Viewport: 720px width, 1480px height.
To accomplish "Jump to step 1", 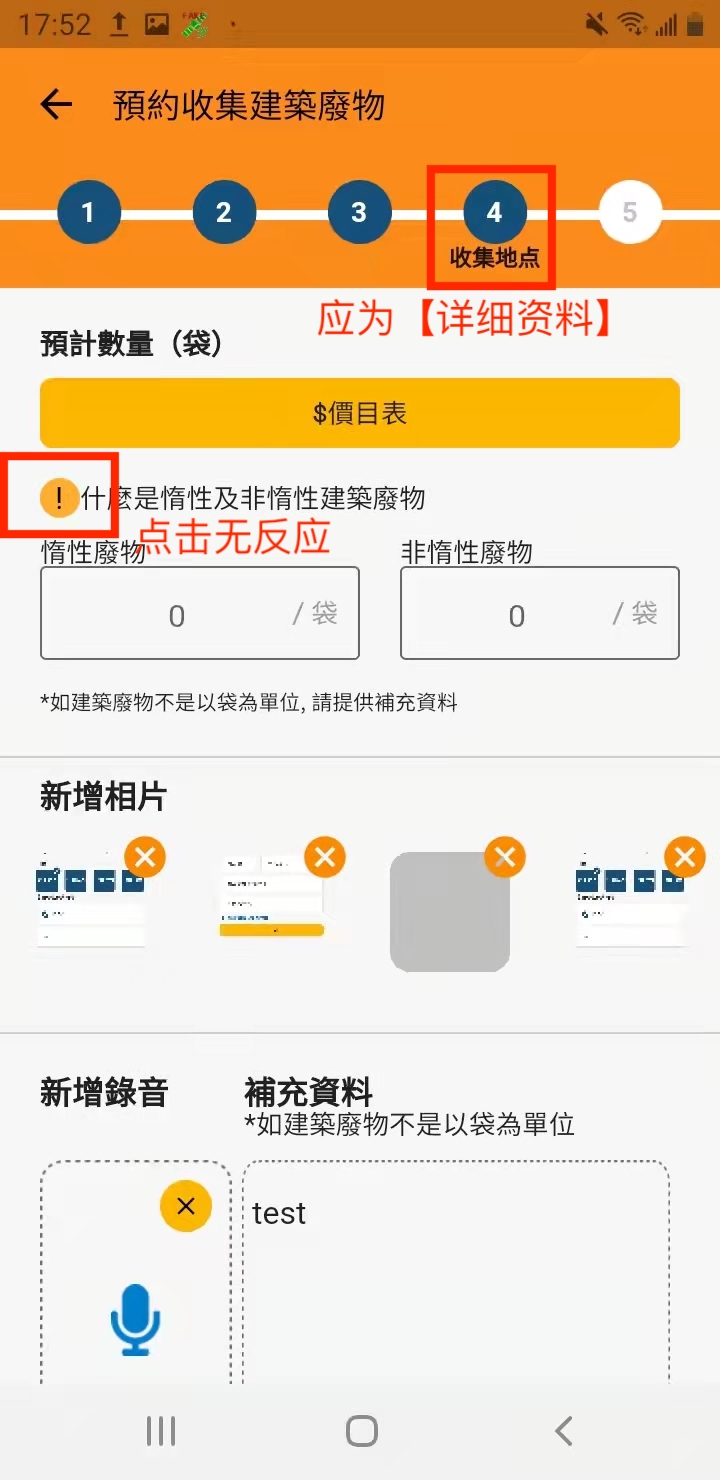I will click(x=89, y=212).
